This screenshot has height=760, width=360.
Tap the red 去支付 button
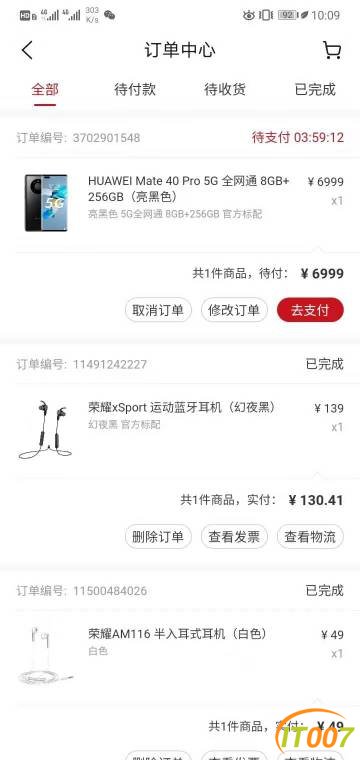[310, 310]
